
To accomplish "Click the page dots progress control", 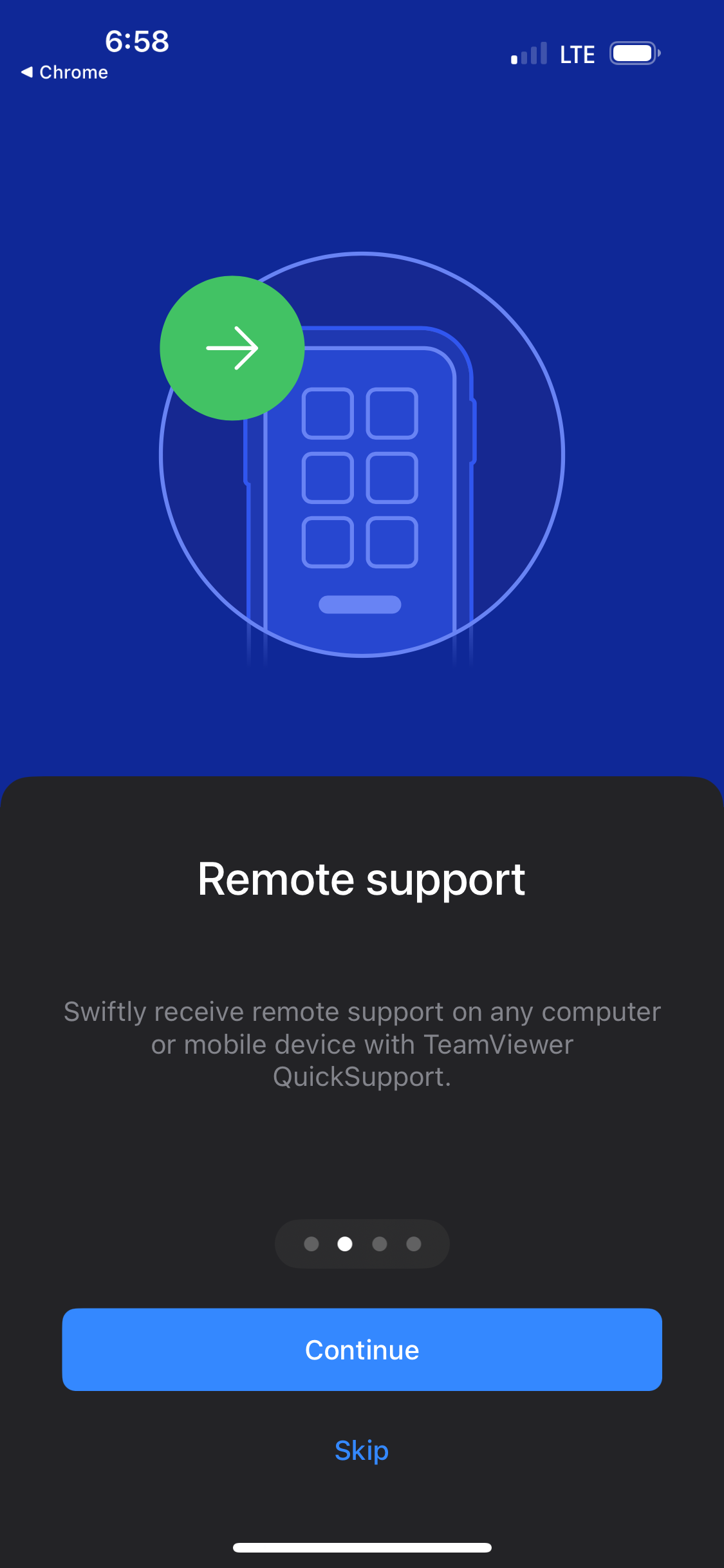I will click(x=362, y=1244).
